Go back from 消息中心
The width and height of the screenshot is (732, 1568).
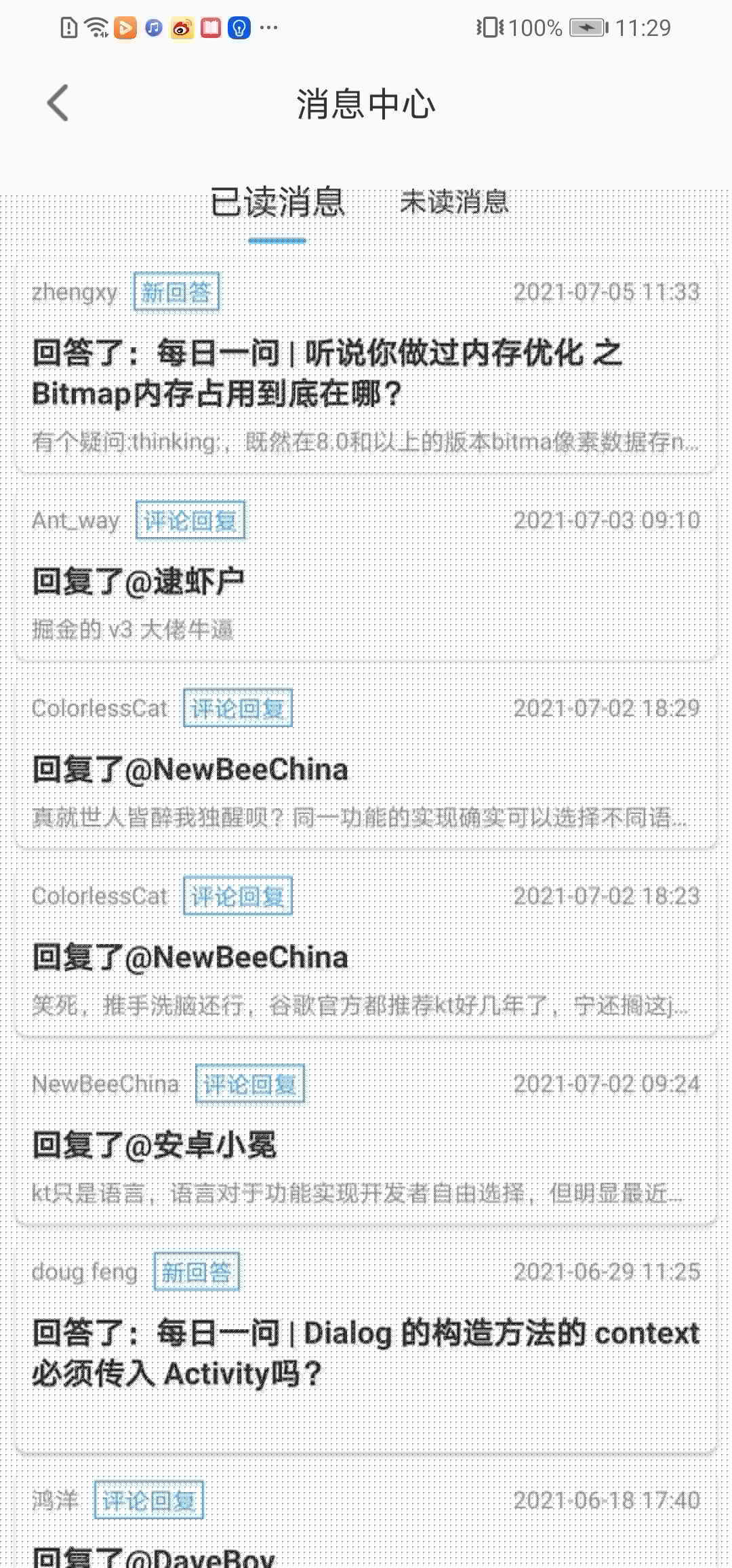(58, 104)
